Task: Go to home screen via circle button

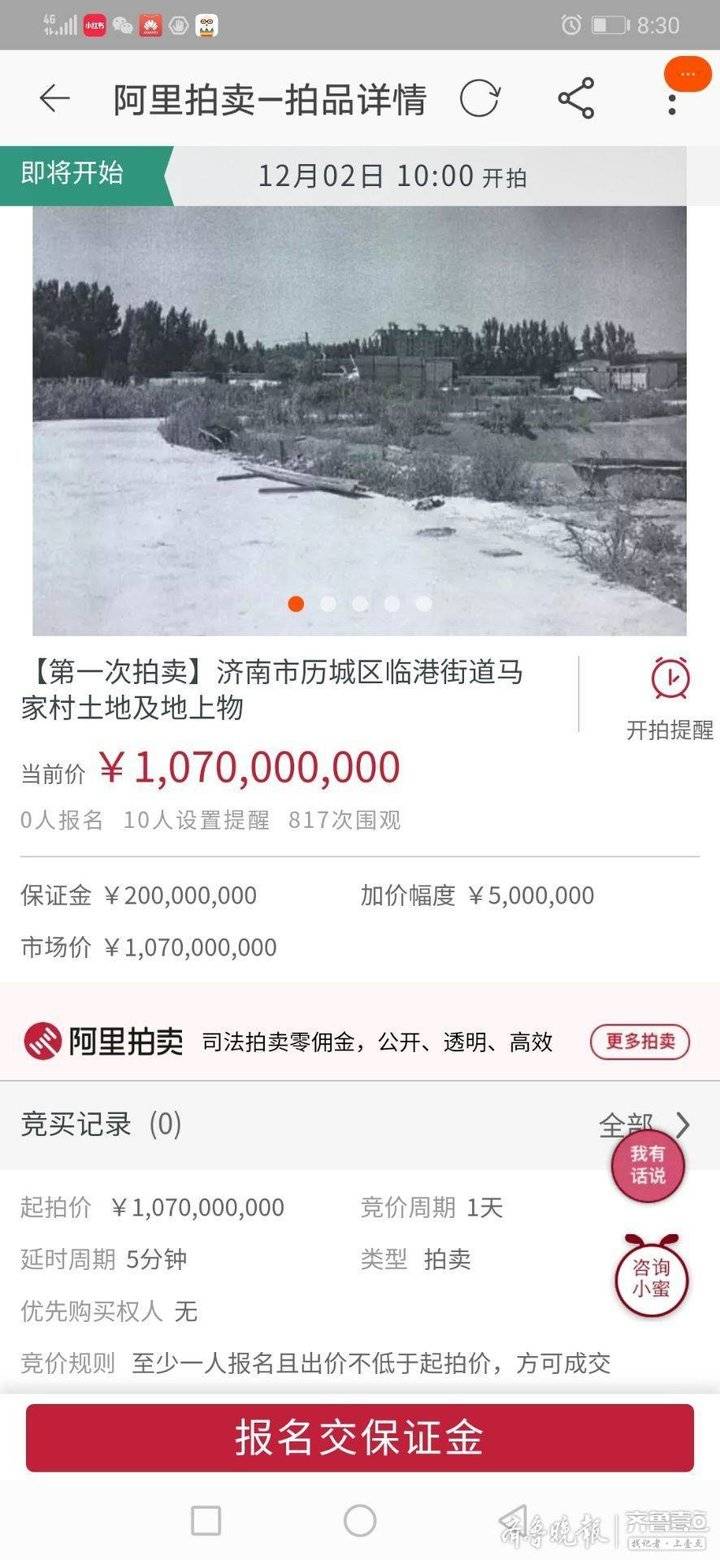Action: [x=360, y=1521]
